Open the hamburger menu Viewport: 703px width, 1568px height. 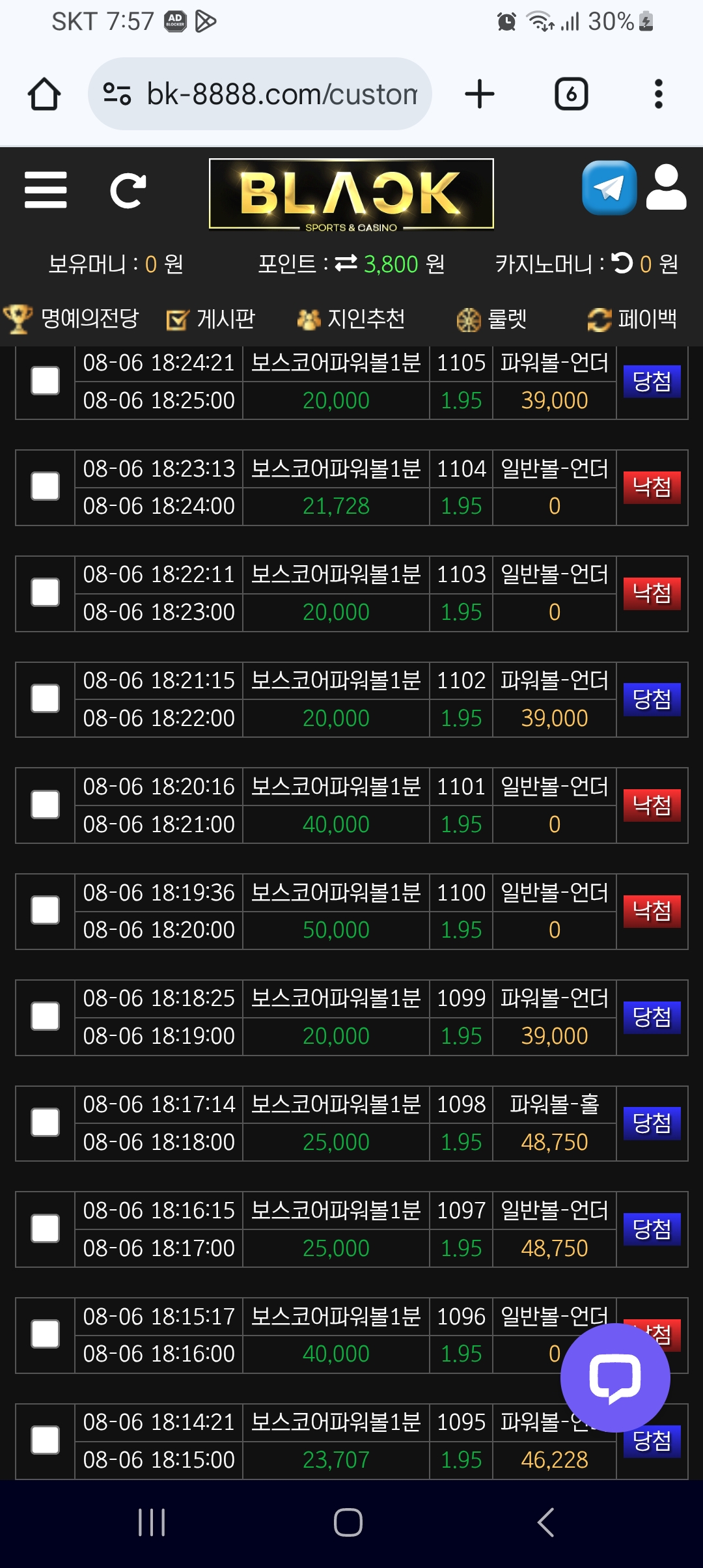(x=46, y=190)
